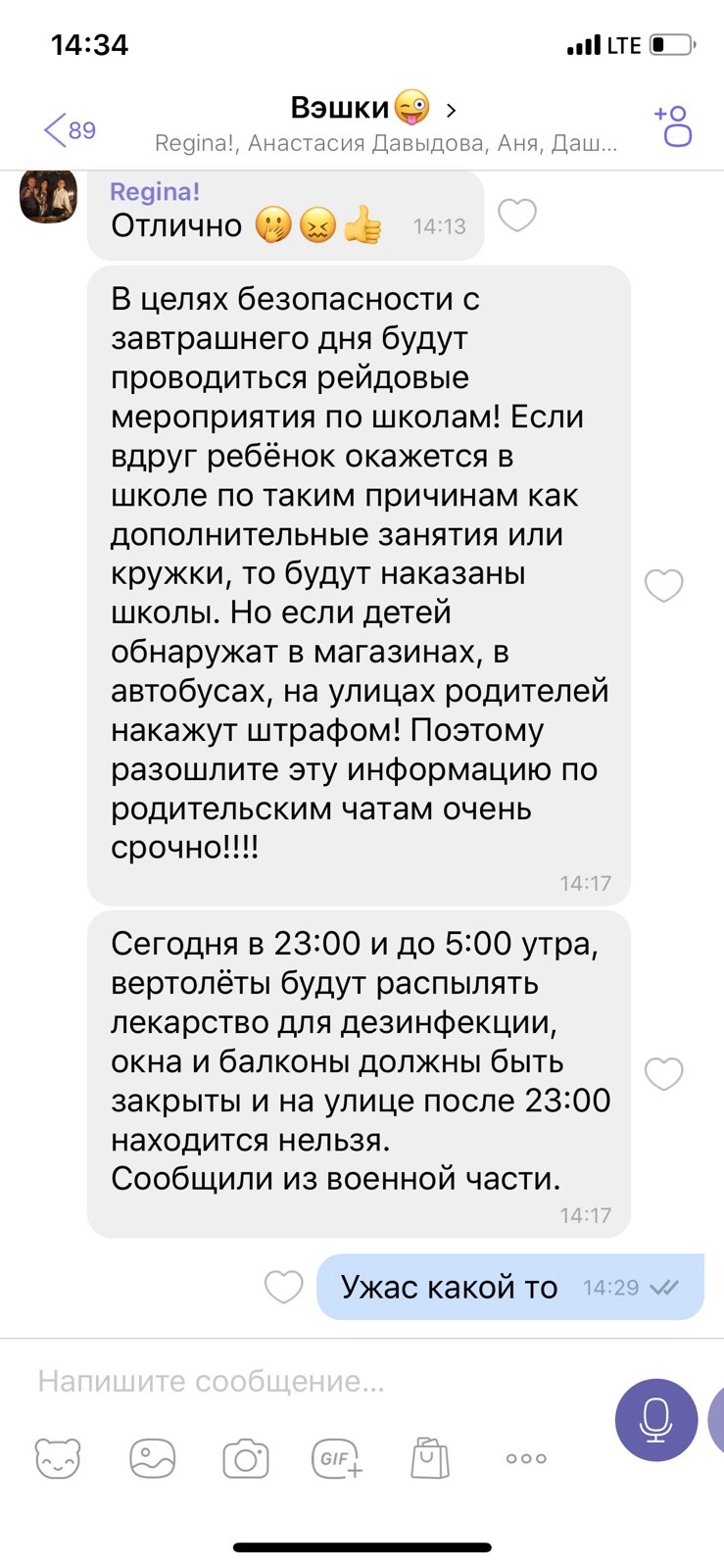Image resolution: width=724 pixels, height=1568 pixels.
Task: Attach a photo from the gallery
Action: (x=152, y=1458)
